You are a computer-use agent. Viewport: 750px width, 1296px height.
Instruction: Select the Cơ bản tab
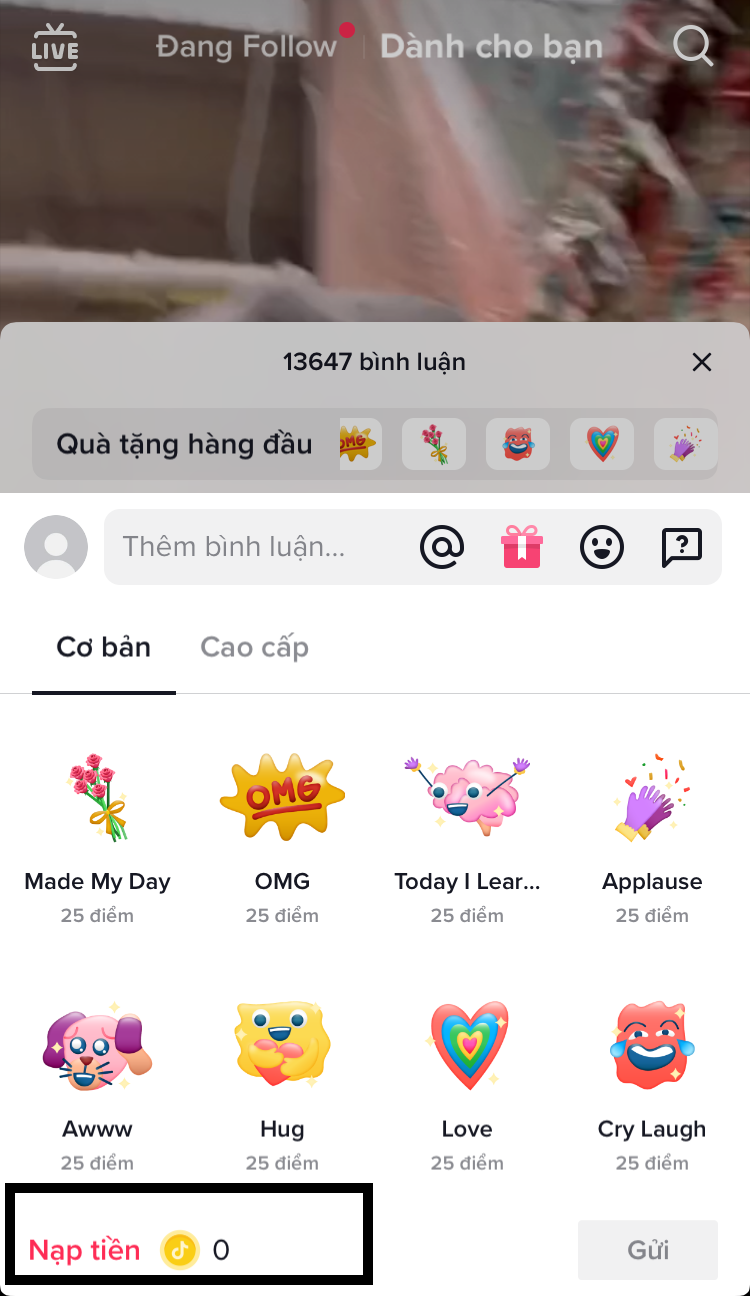[x=103, y=647]
